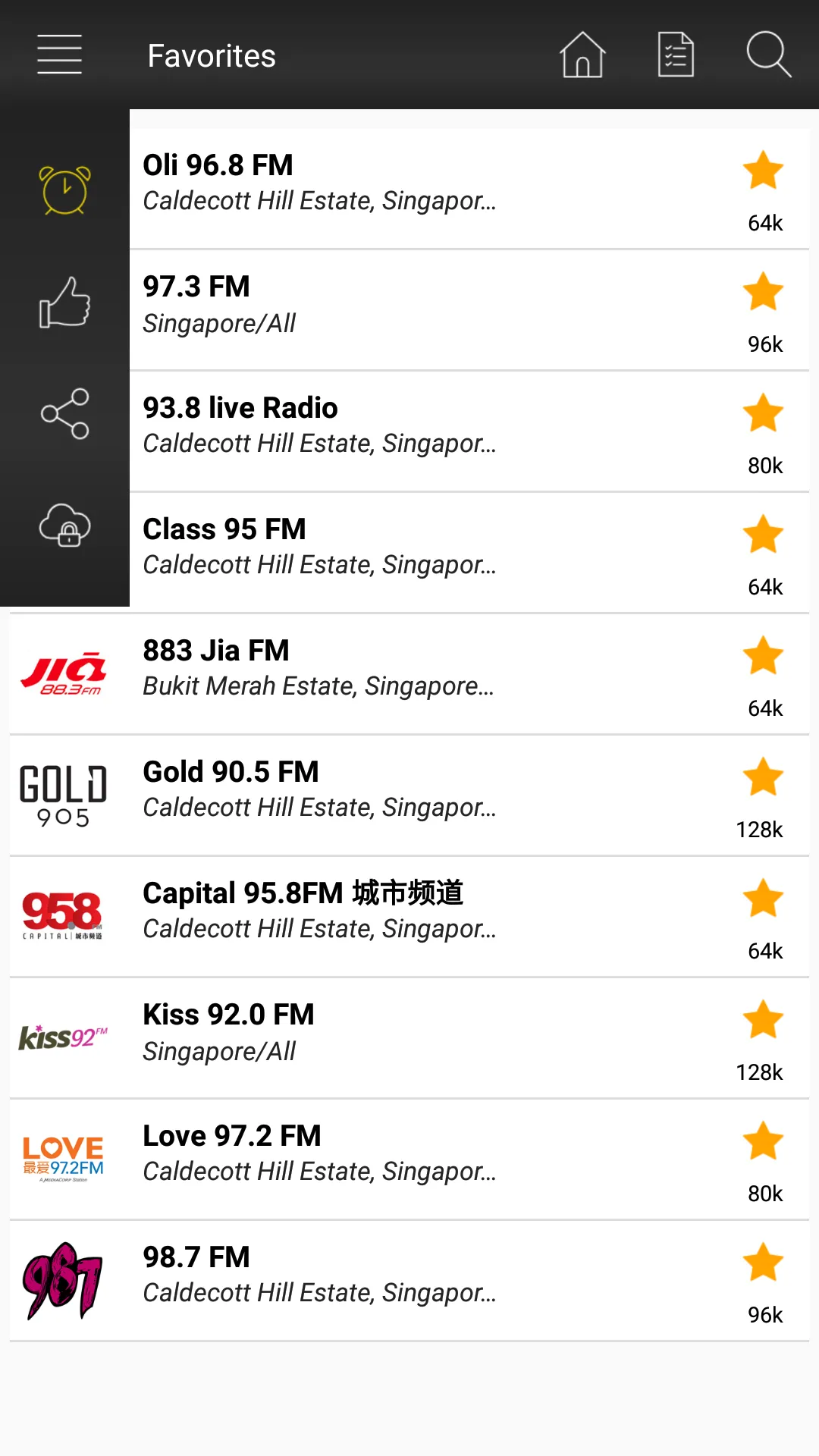Image resolution: width=819 pixels, height=1456 pixels.
Task: Open the hamburger menu
Action: point(59,55)
